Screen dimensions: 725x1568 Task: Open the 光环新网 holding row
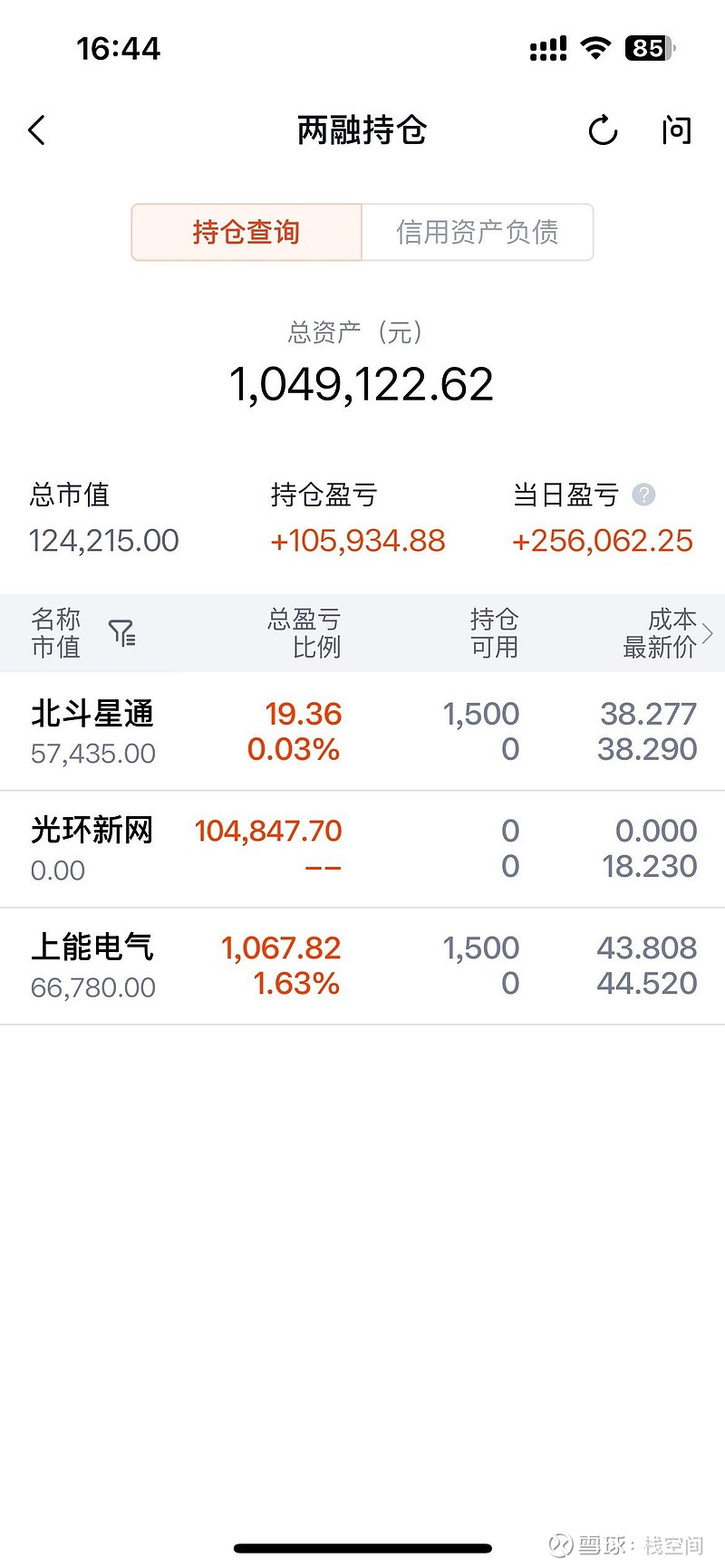(x=362, y=850)
